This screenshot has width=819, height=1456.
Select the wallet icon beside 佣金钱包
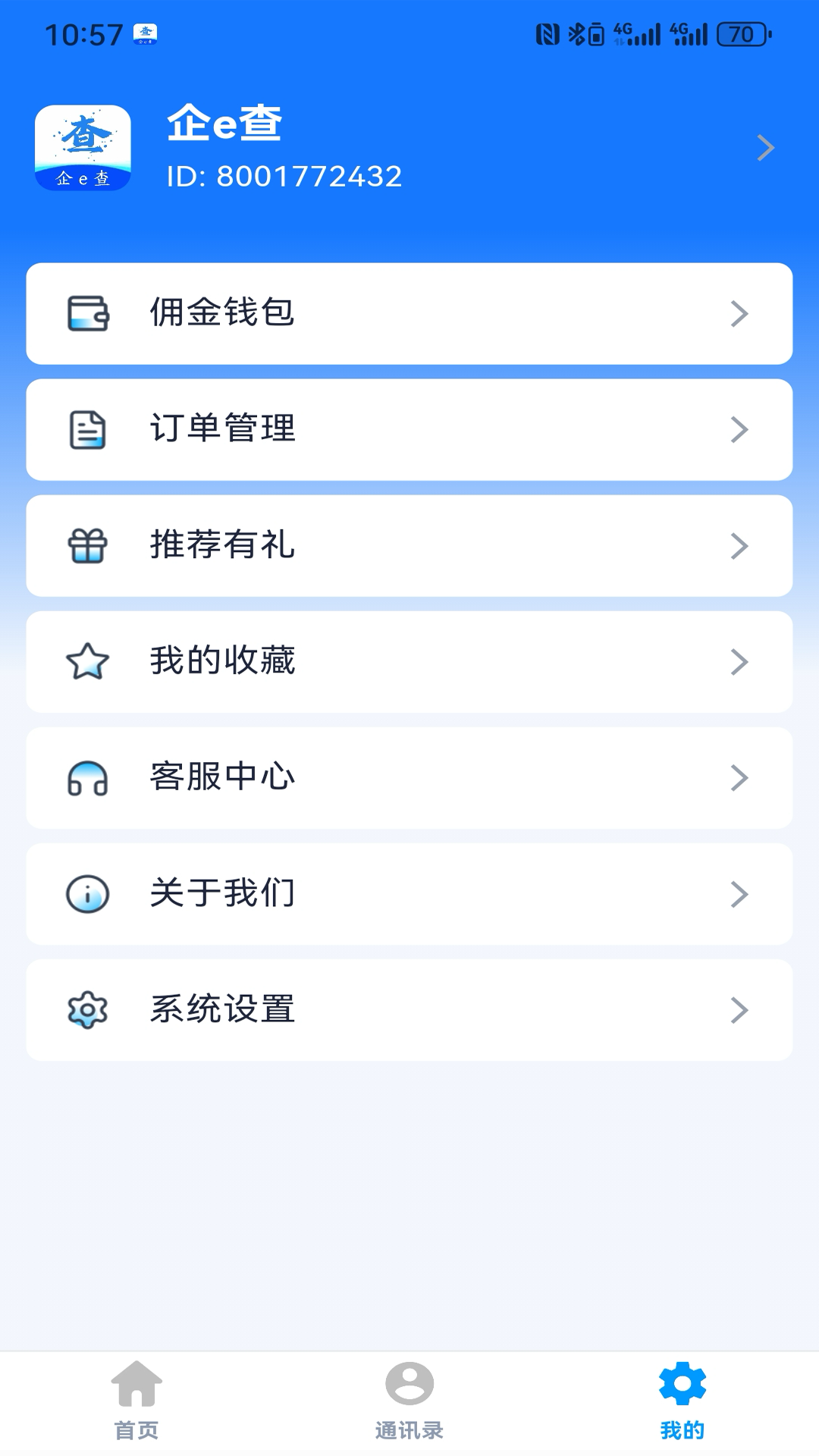click(89, 313)
